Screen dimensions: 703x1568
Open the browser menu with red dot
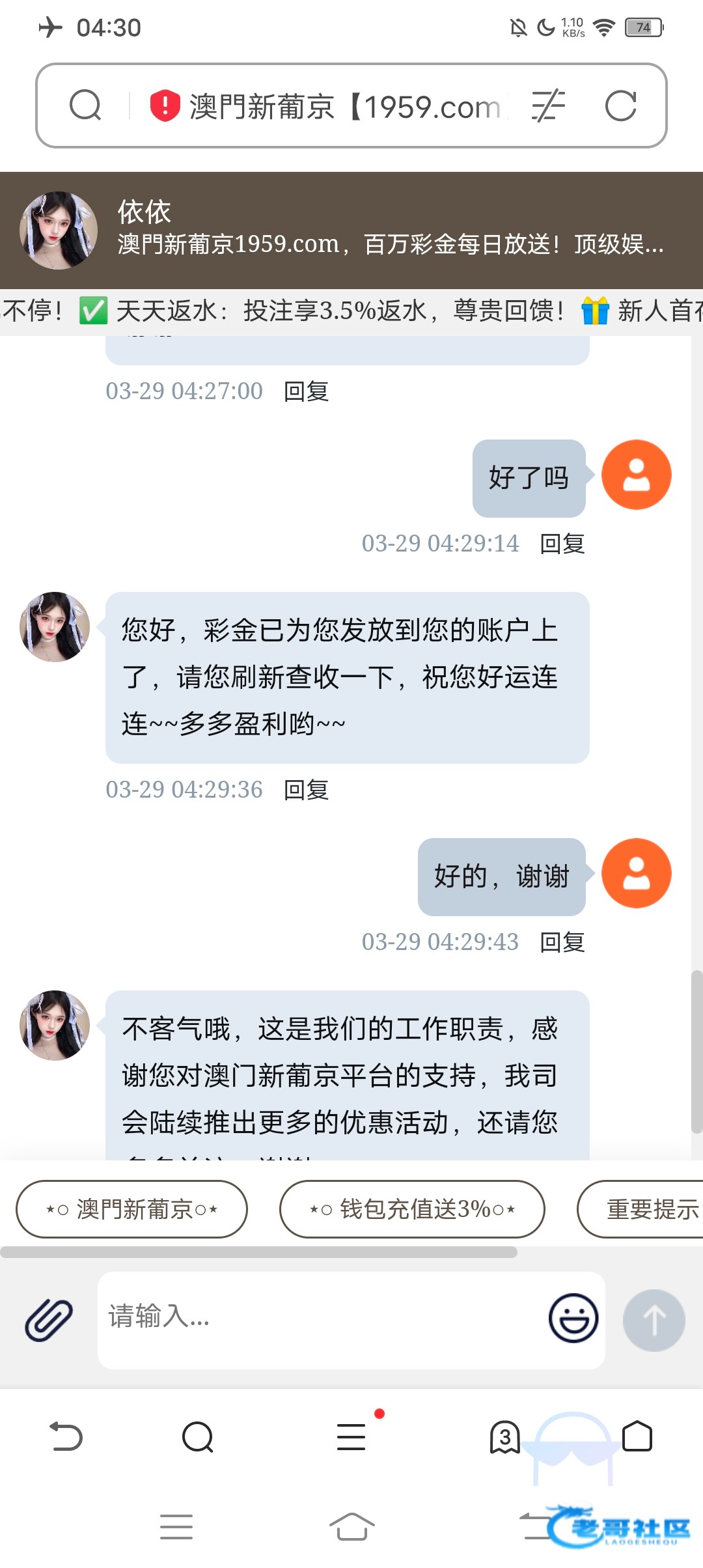[351, 1437]
